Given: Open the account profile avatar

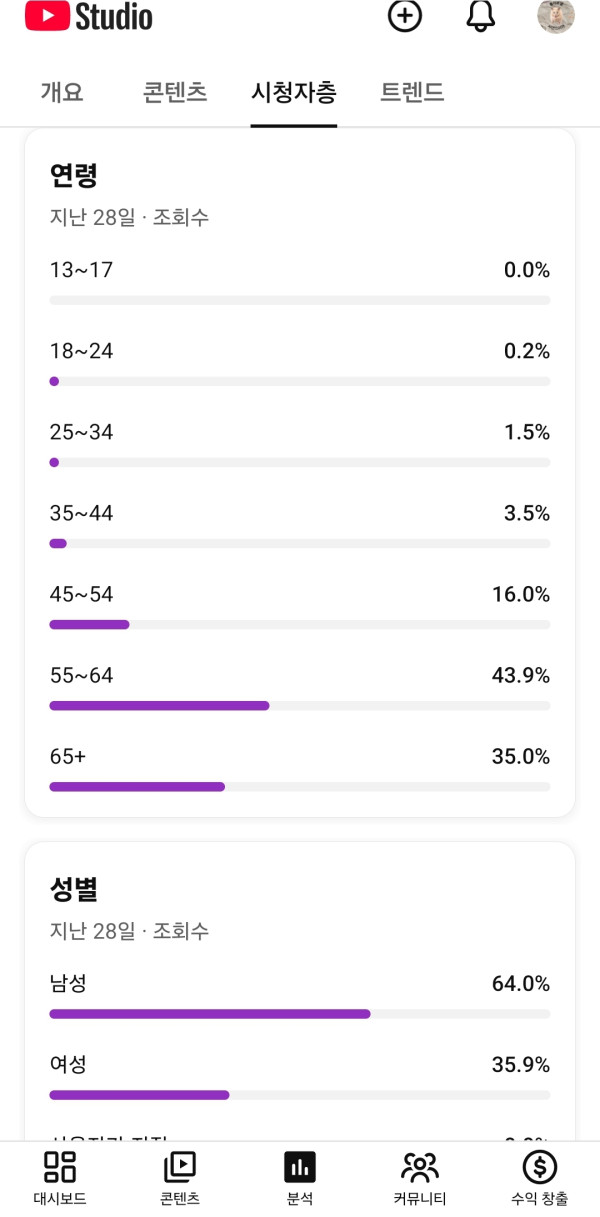Looking at the screenshot, I should (556, 16).
